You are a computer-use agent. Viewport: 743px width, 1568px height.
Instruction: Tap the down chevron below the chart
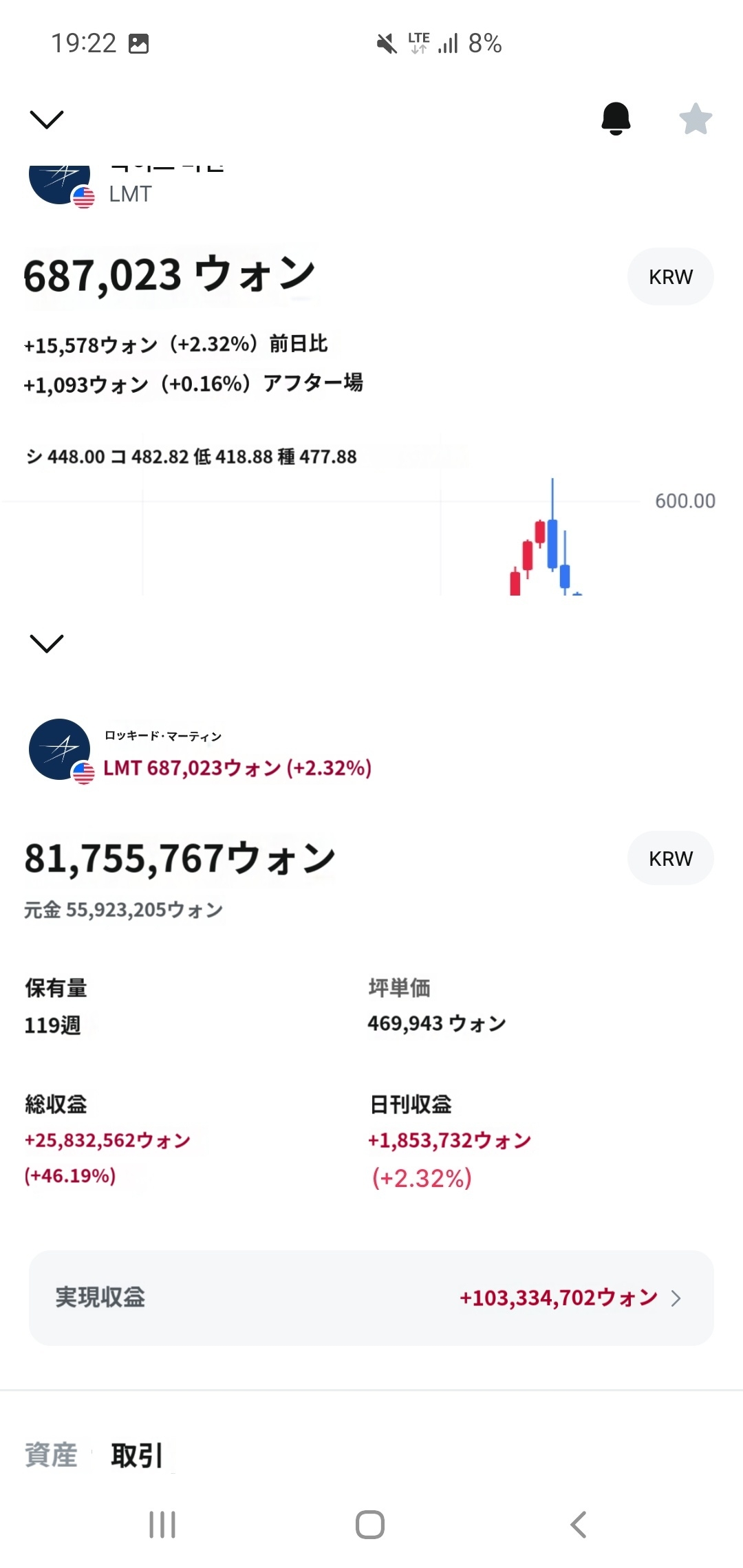(47, 643)
